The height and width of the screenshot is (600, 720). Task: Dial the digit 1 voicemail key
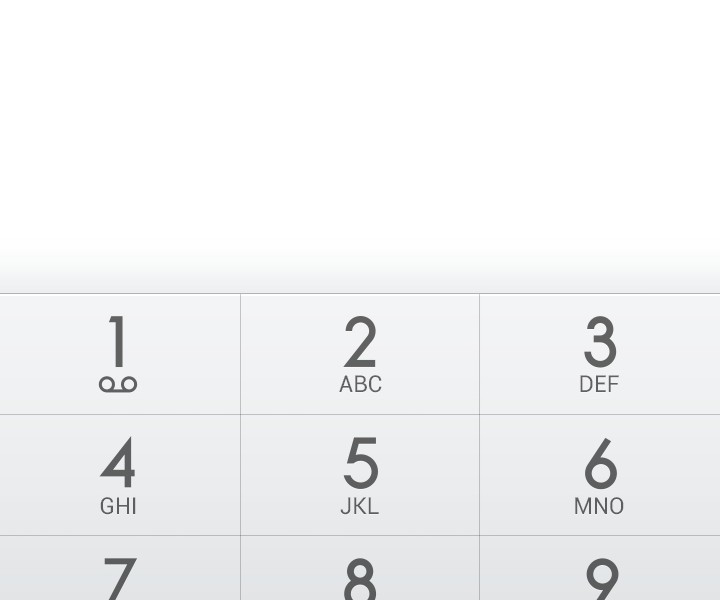119,354
